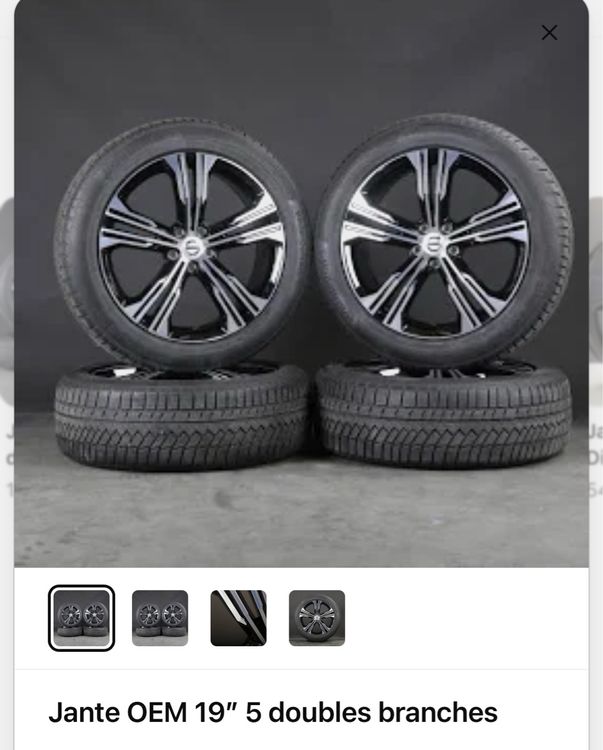Show the third close-up rim thumbnail
Viewport: 603px width, 750px height.
coord(238,618)
